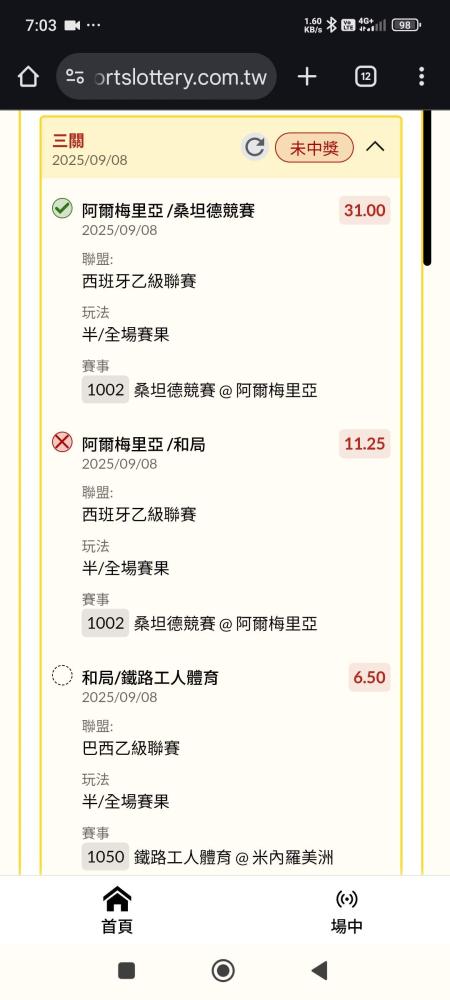Screen dimensions: 450x1000
Task: Go to the 首頁 home tab
Action: 117,910
